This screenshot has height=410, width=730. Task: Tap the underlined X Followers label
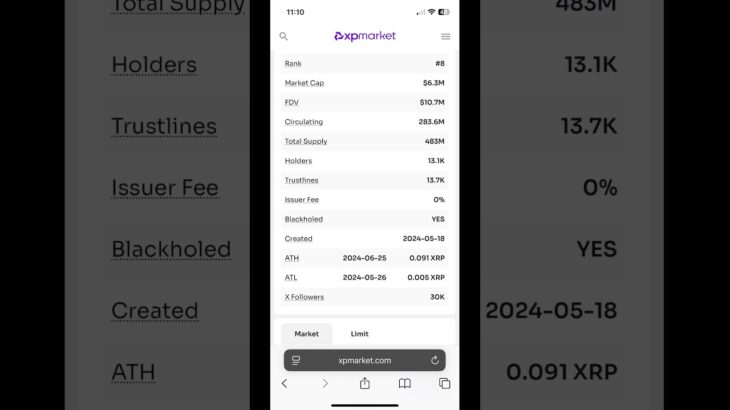[304, 297]
